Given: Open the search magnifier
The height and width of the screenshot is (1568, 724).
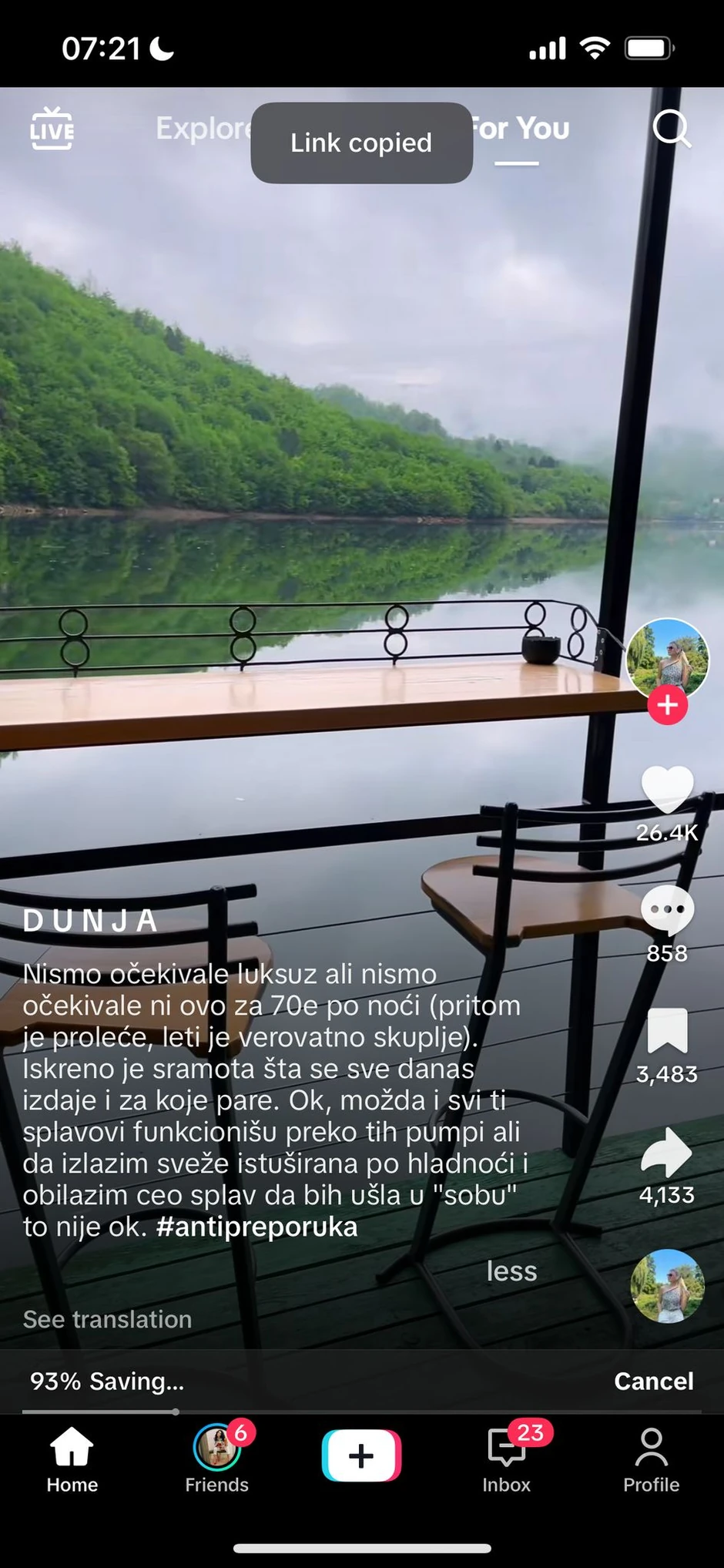Looking at the screenshot, I should (x=671, y=129).
